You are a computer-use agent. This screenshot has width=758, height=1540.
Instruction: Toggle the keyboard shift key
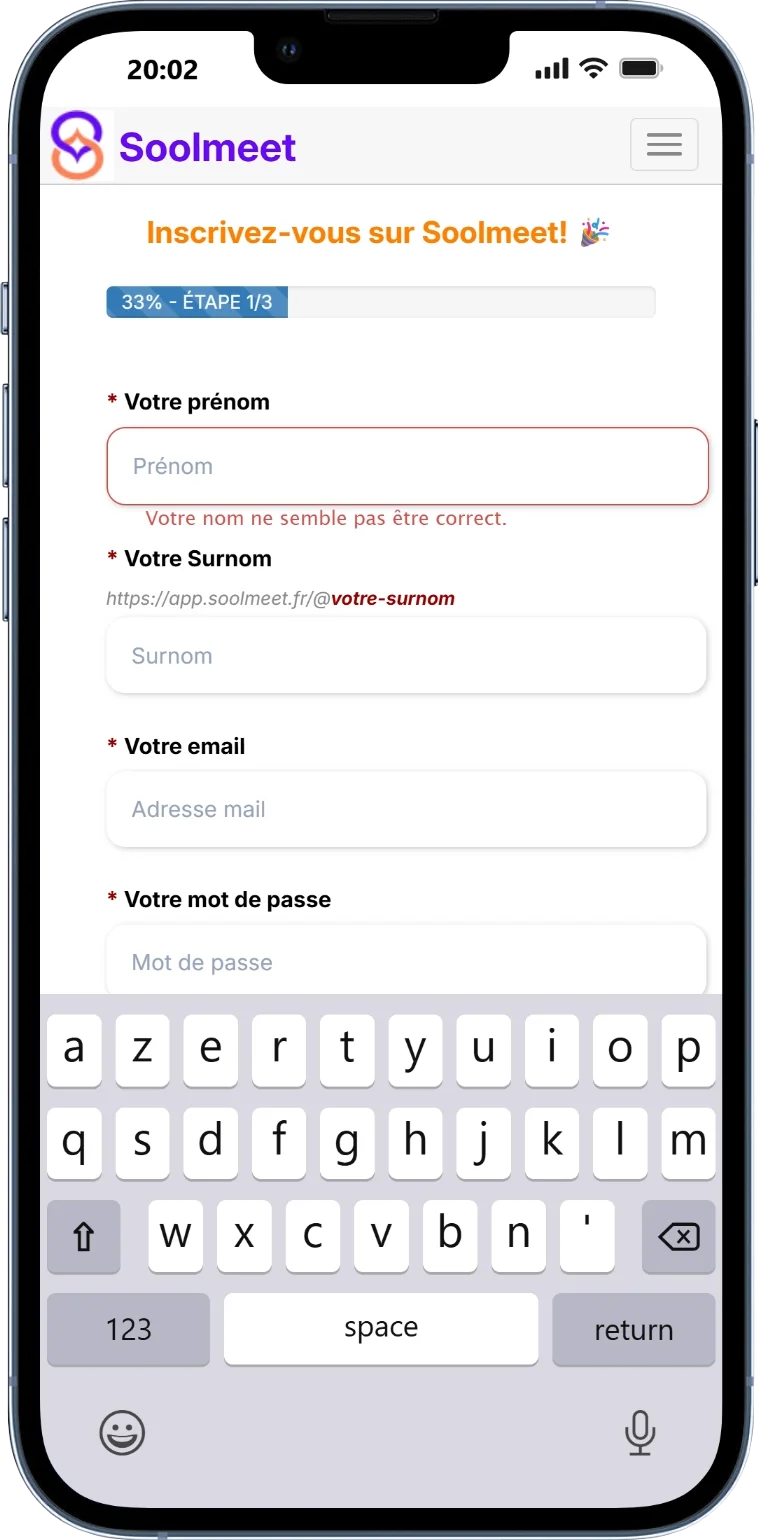click(84, 1237)
